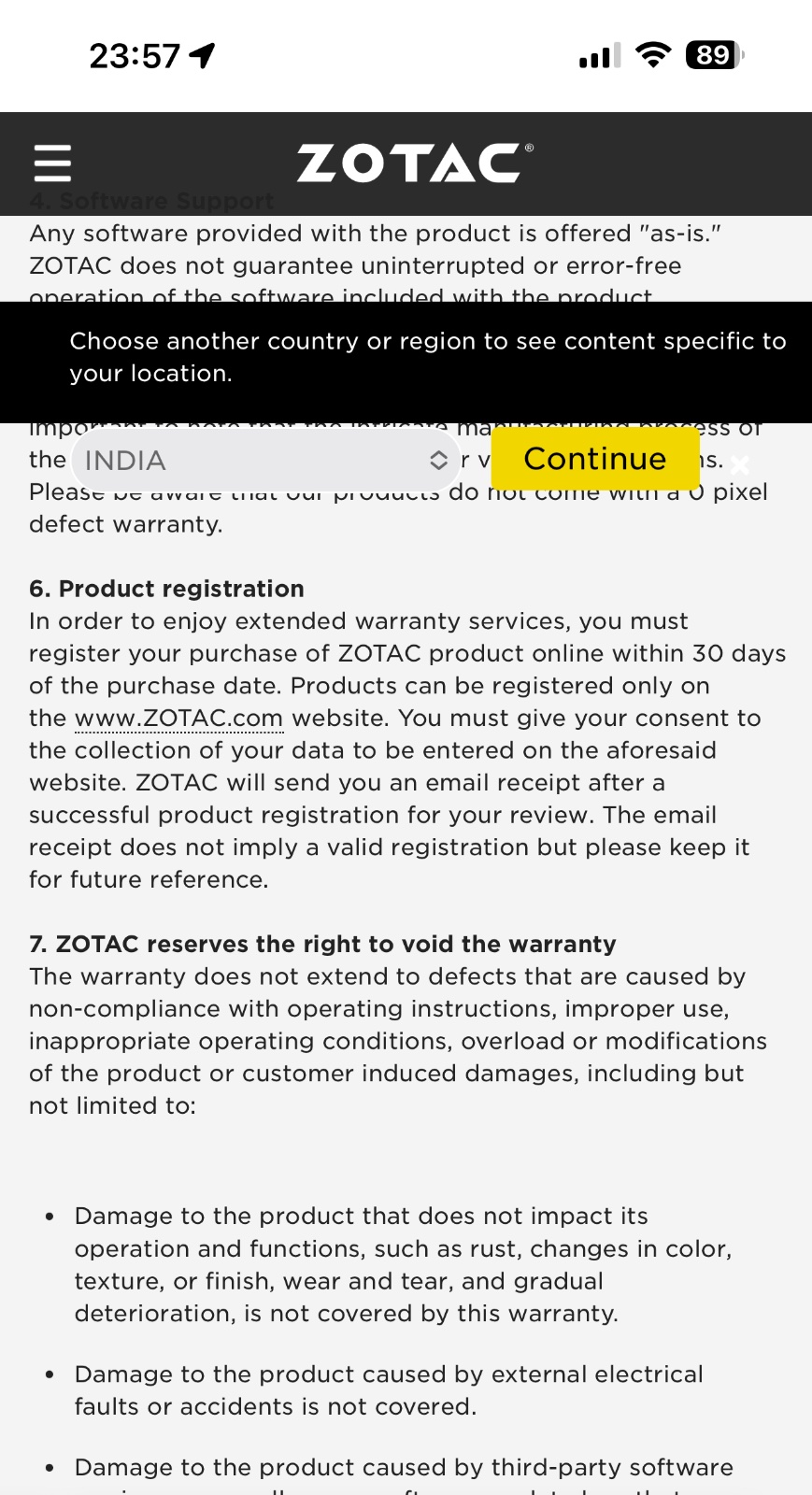Dismiss the country selection banner
812x1495 pixels.
click(739, 464)
